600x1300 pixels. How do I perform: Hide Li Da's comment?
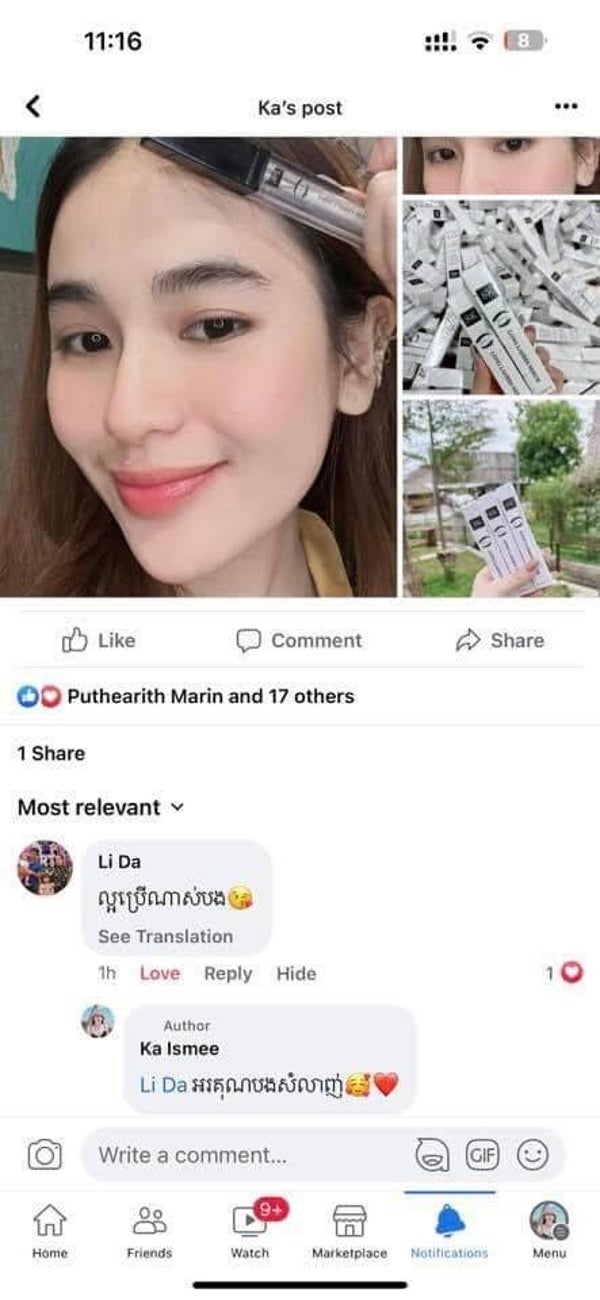tap(296, 973)
